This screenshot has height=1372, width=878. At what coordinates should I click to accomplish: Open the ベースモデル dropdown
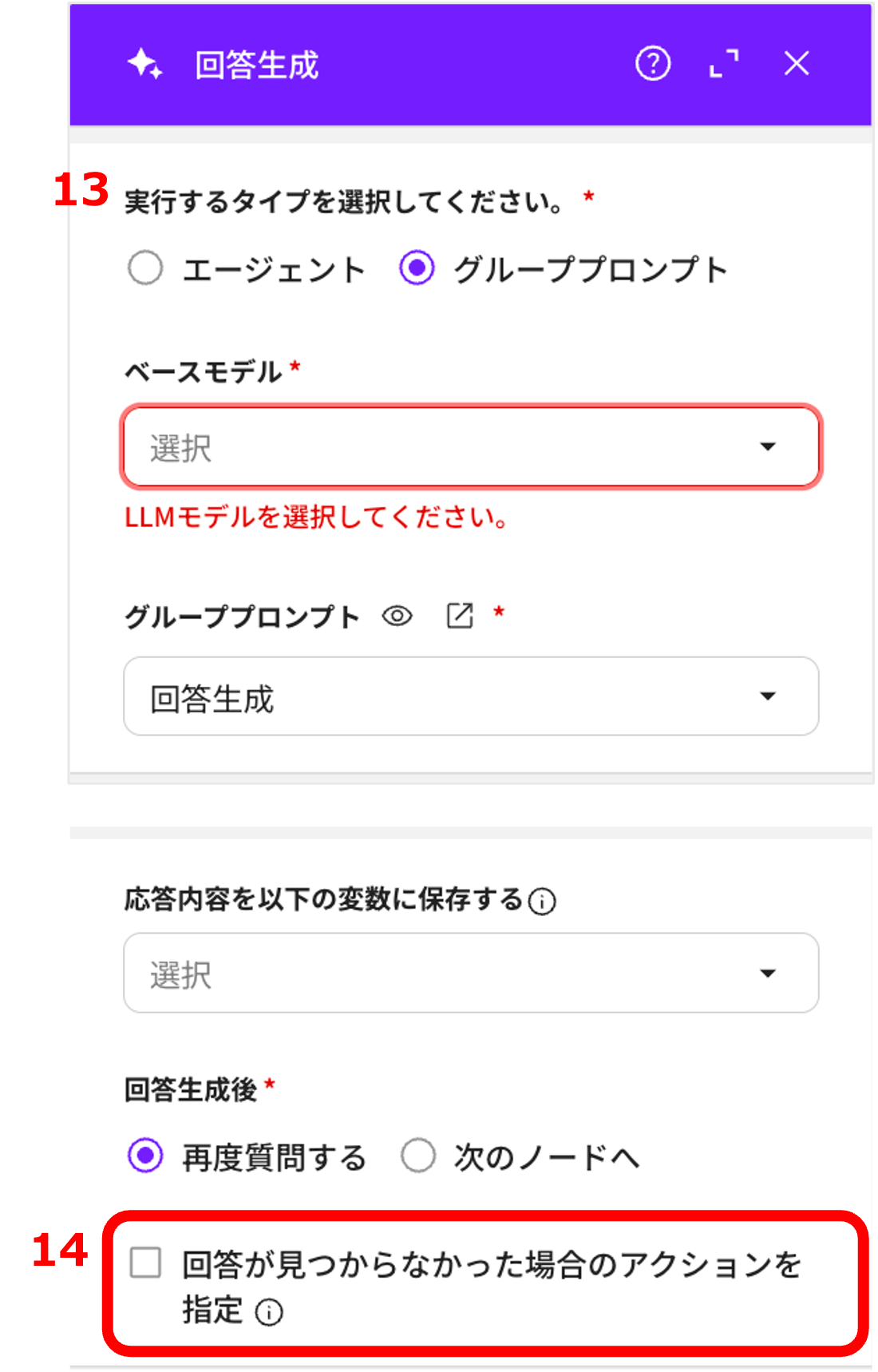point(471,447)
